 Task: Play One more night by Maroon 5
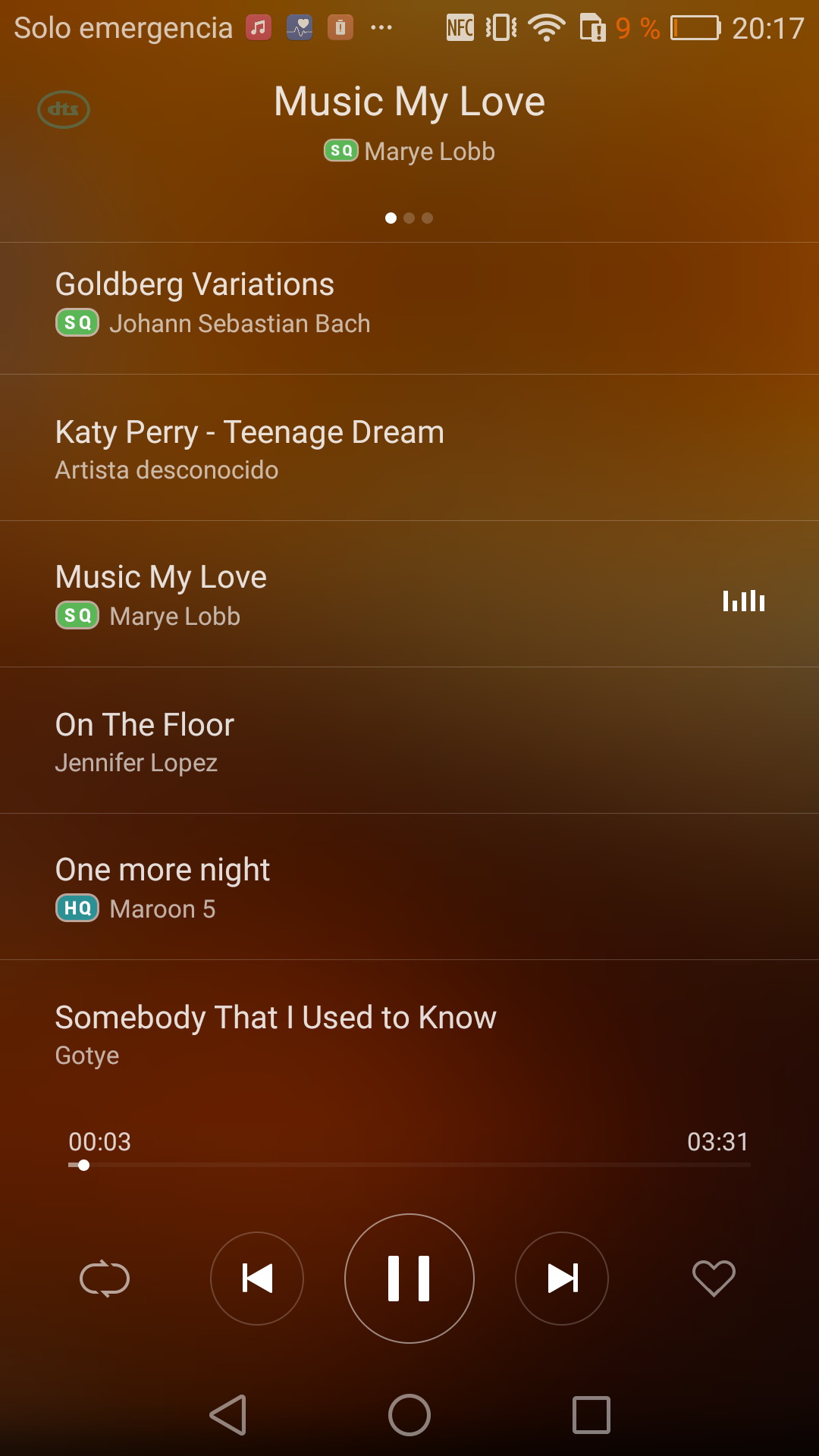(x=409, y=886)
